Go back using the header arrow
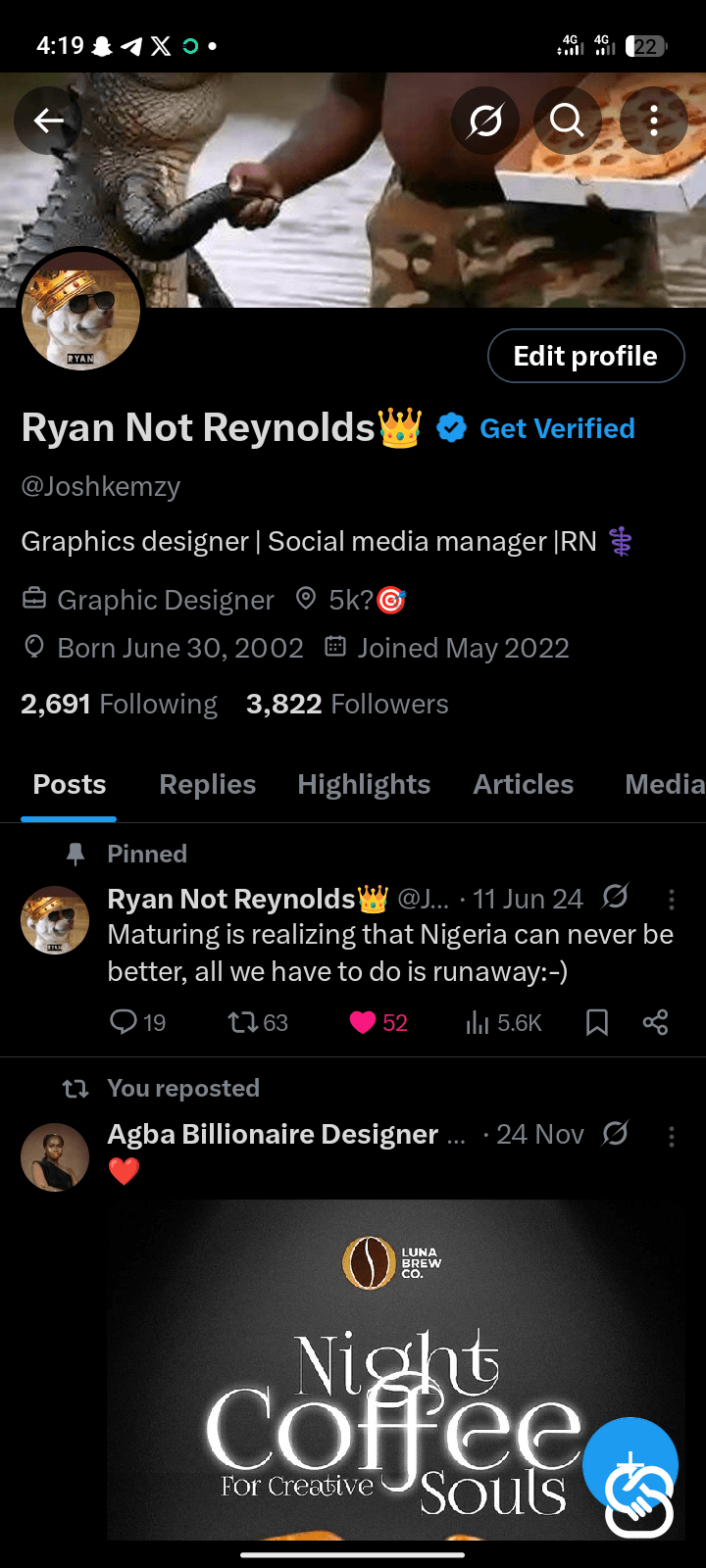 pyautogui.click(x=48, y=121)
